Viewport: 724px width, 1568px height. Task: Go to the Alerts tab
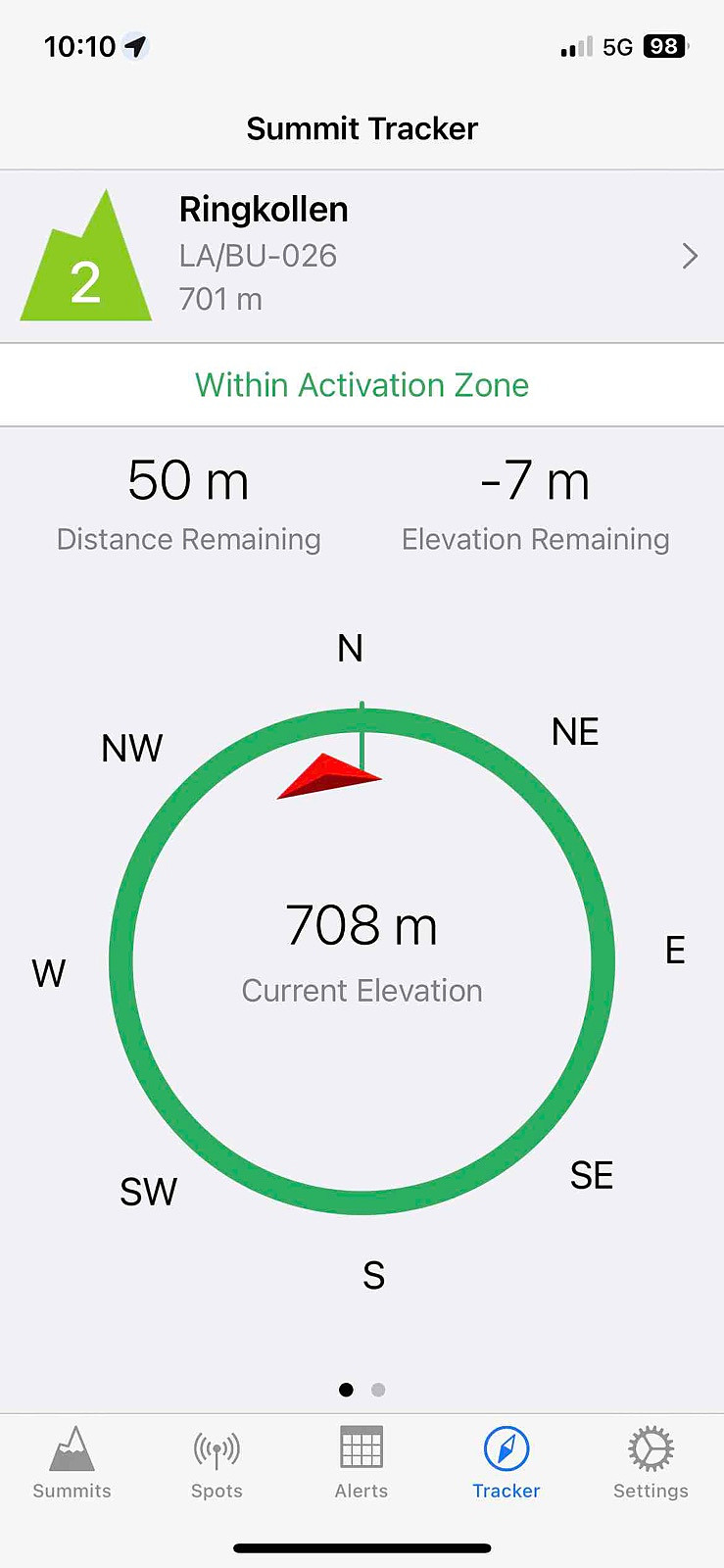click(362, 1463)
